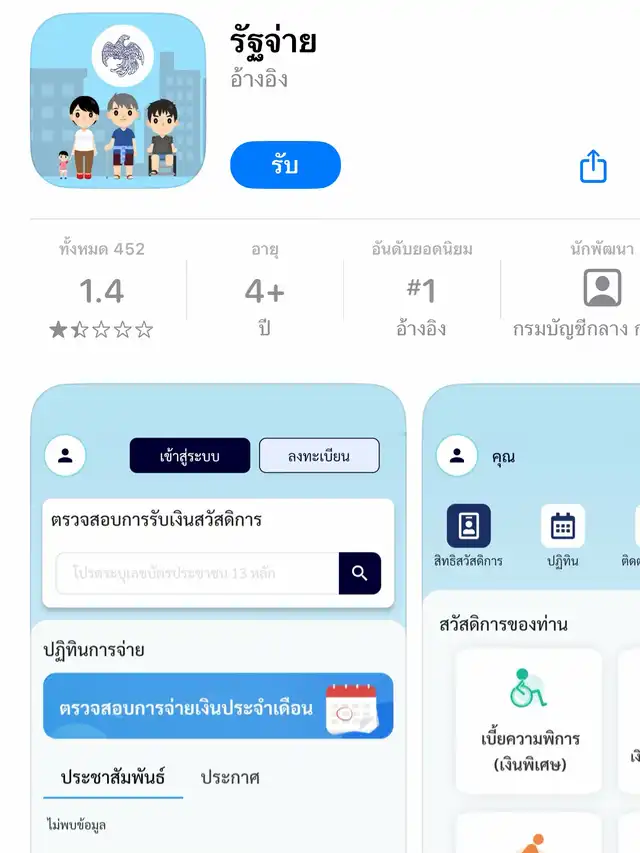Tap the รับ button to download the app

pyautogui.click(x=285, y=165)
